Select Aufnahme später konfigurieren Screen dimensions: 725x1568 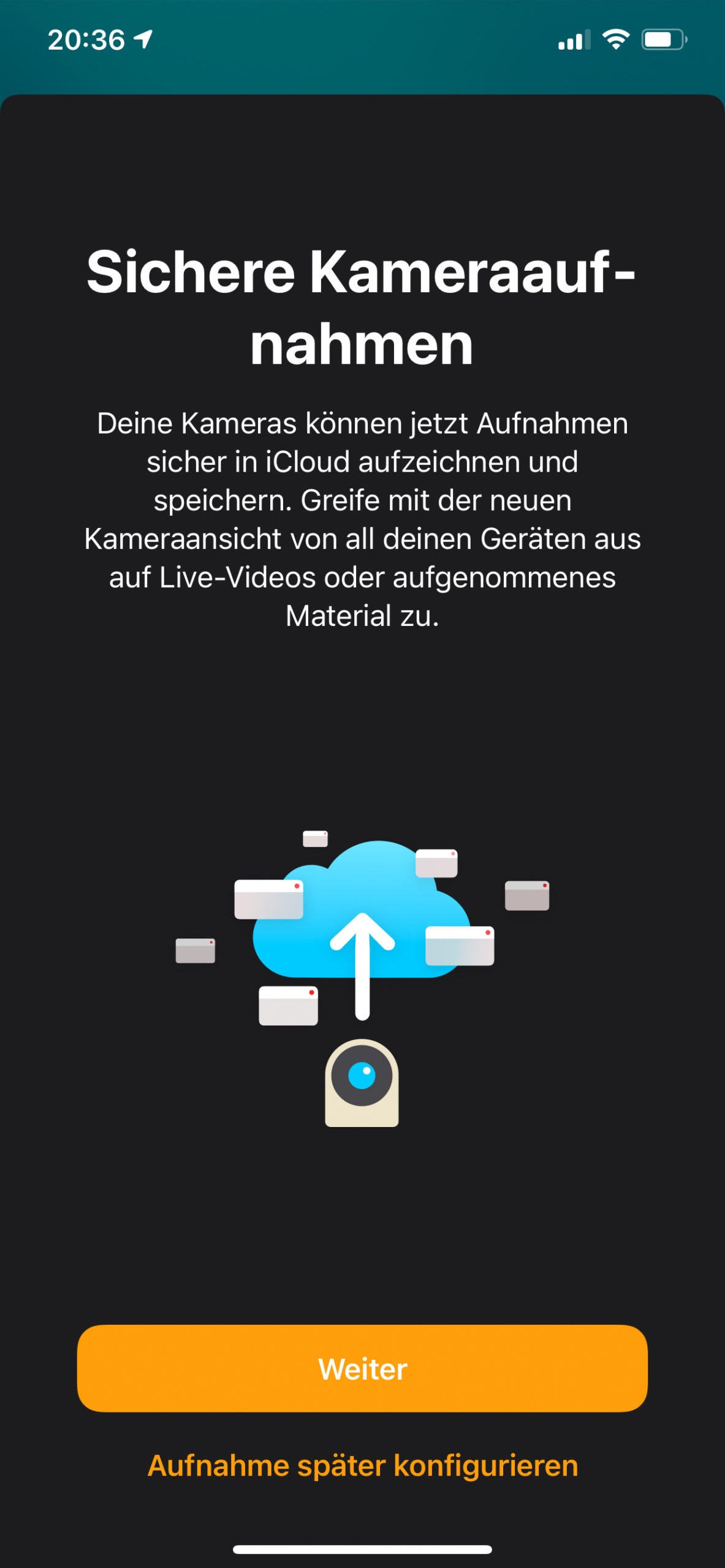tap(362, 1466)
